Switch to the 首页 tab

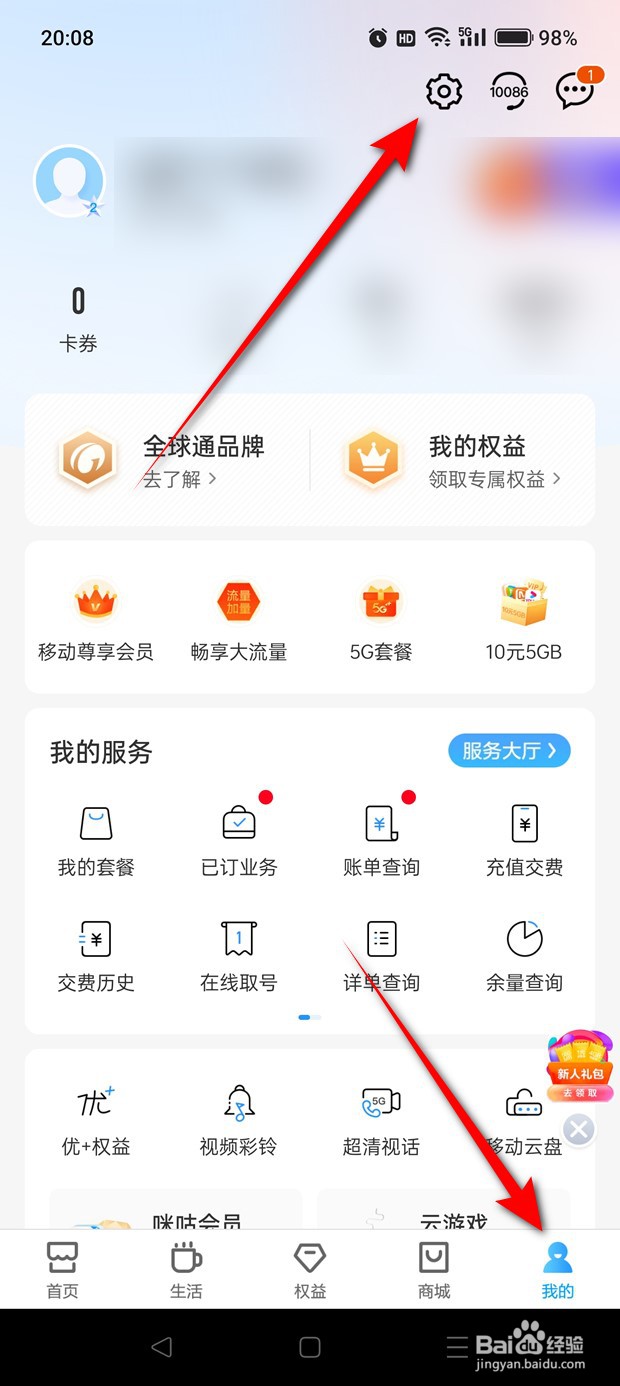[62, 1270]
